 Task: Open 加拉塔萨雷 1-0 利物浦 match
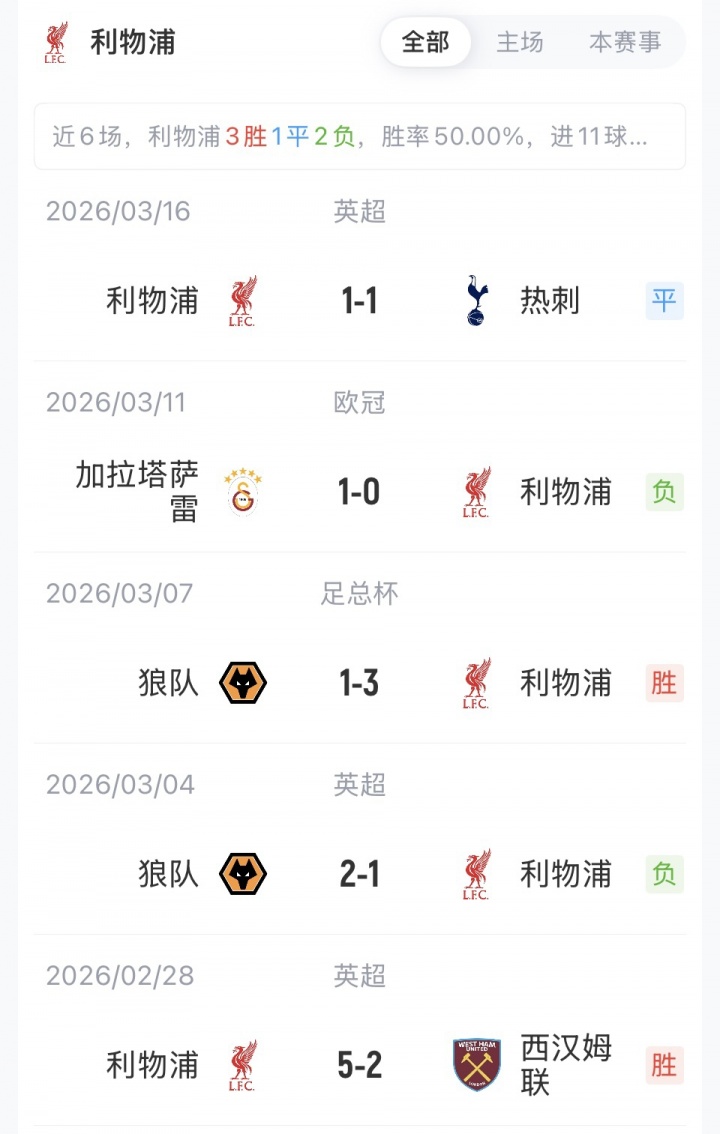pyautogui.click(x=359, y=491)
